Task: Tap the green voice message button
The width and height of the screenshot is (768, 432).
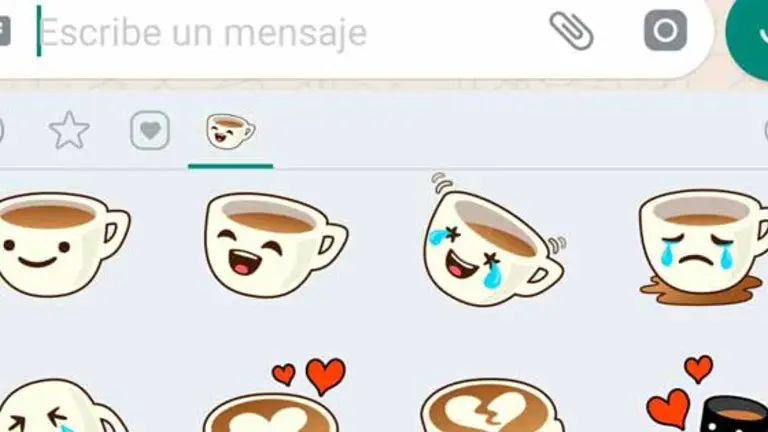Action: click(x=750, y=32)
